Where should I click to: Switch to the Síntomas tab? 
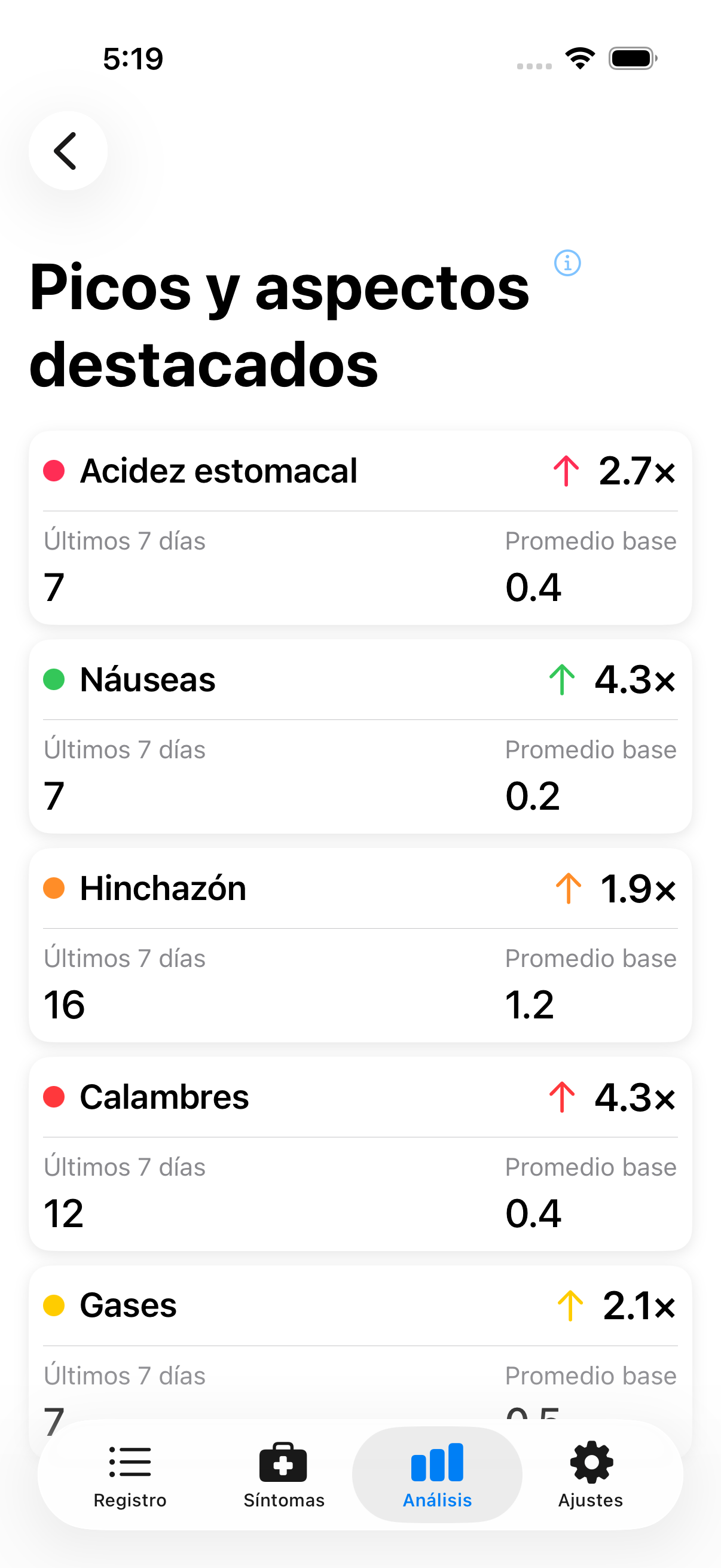tap(283, 1474)
